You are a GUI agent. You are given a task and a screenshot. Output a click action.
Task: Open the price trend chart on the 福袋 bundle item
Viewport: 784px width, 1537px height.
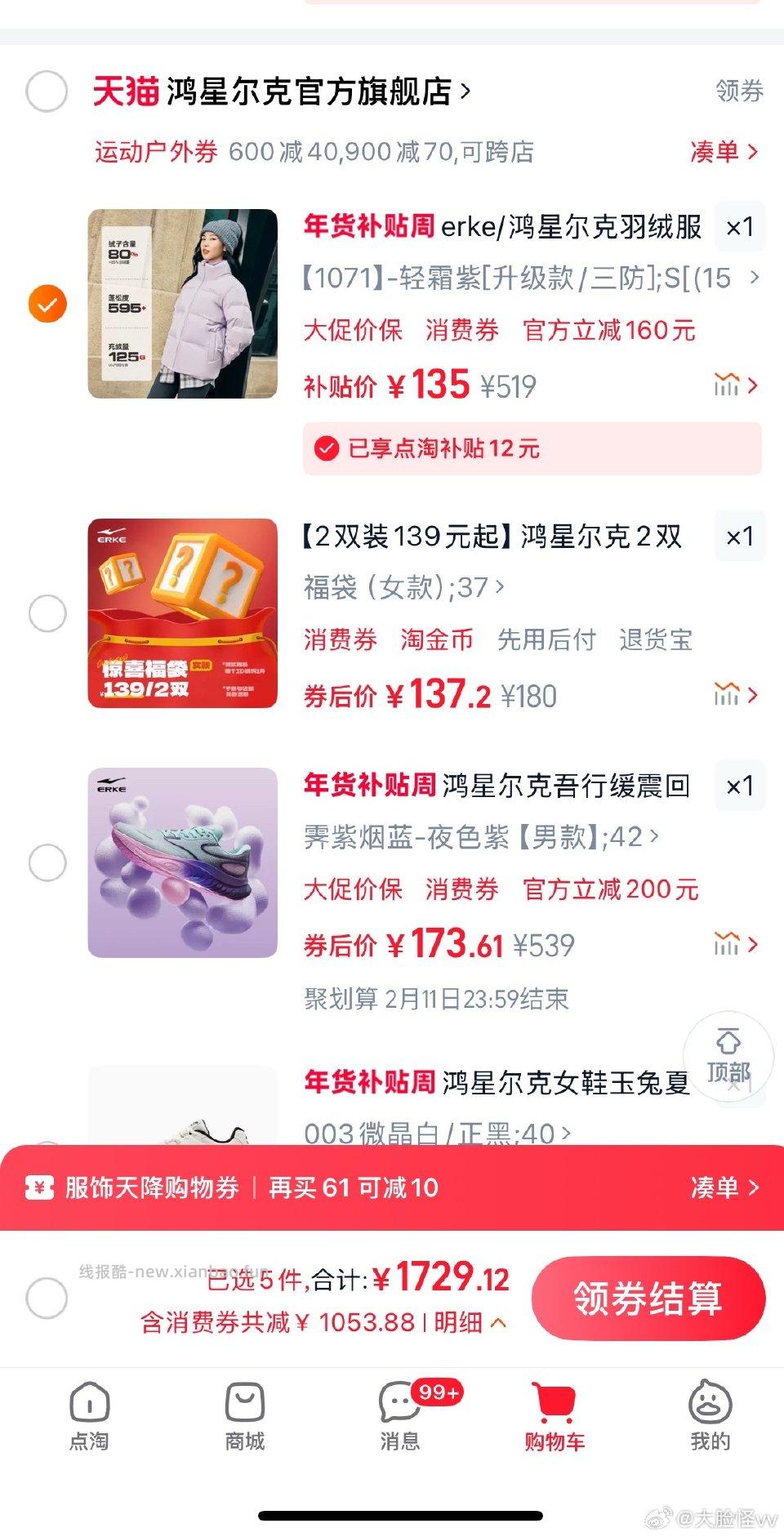[x=727, y=693]
